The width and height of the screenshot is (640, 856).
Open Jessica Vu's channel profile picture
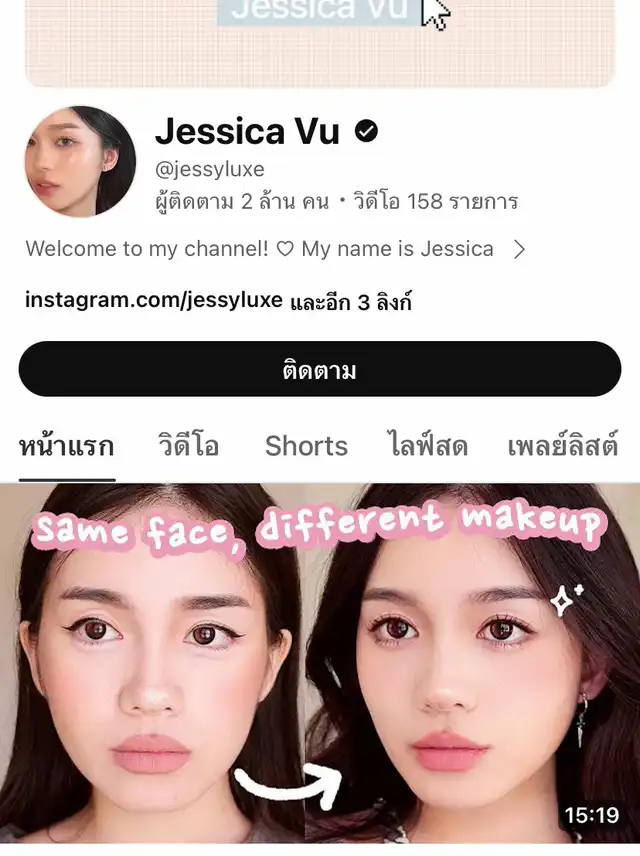tap(80, 162)
